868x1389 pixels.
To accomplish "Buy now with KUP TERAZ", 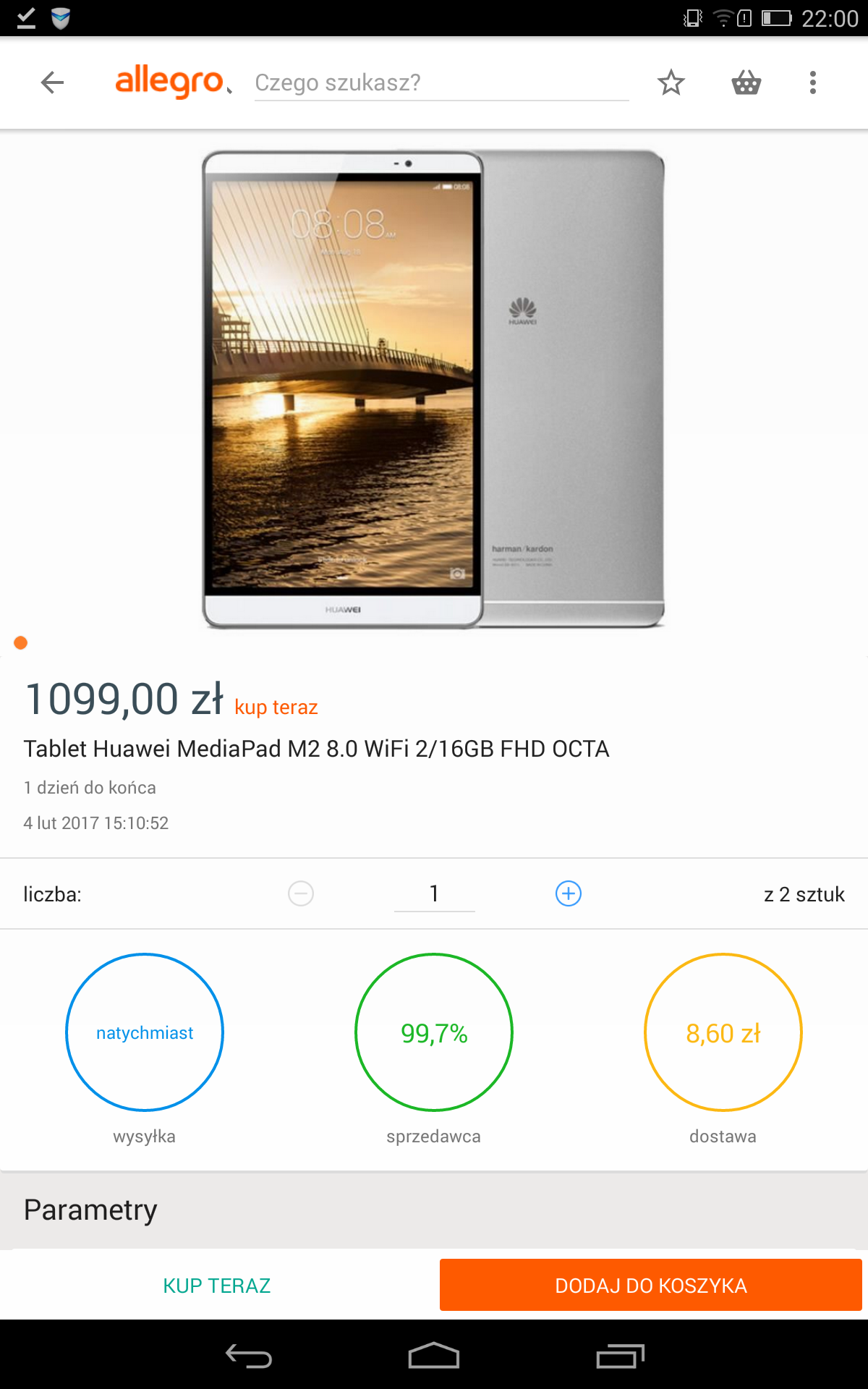I will click(x=217, y=1286).
